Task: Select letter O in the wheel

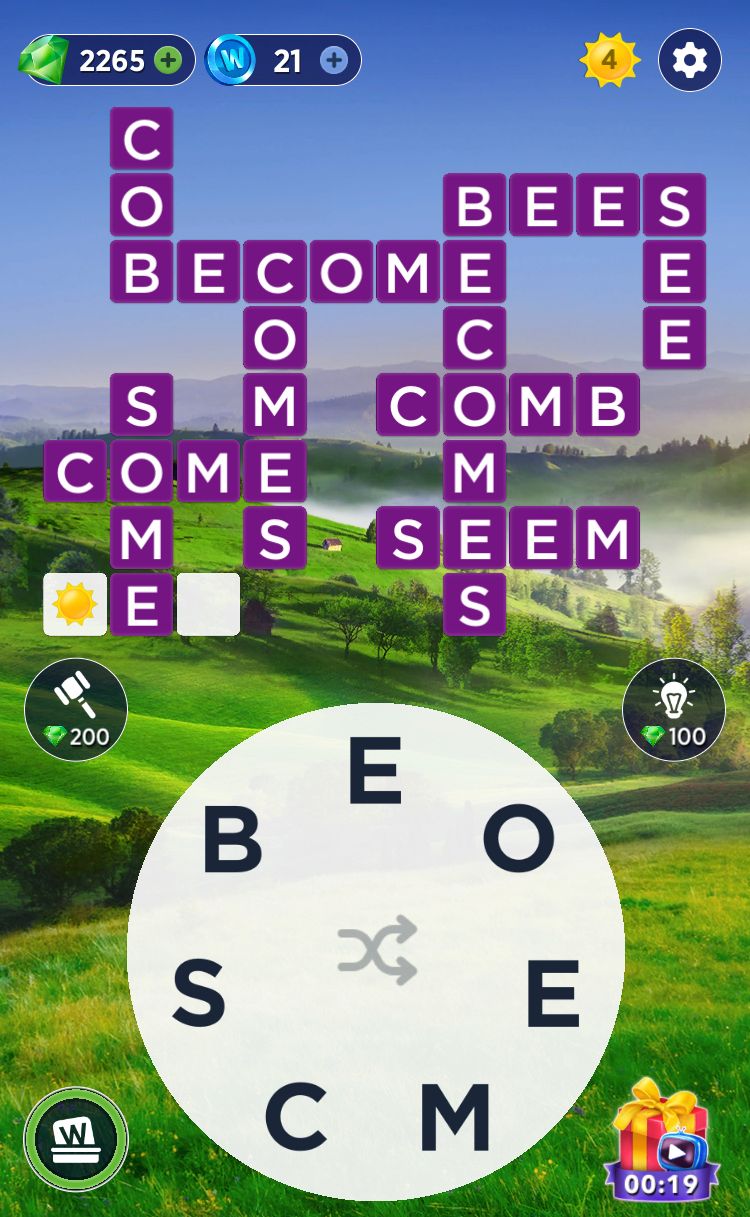Action: [x=518, y=840]
